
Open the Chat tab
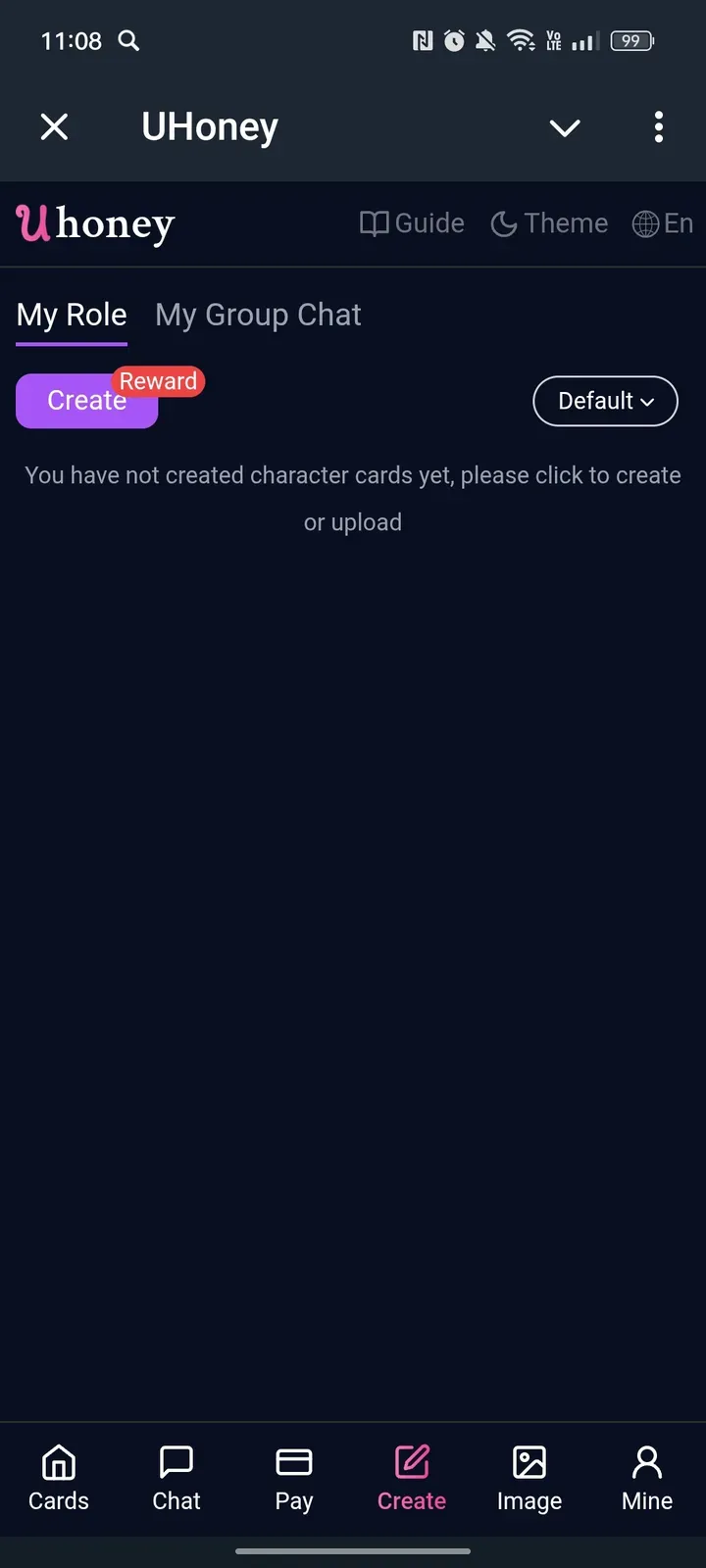[x=176, y=1479]
